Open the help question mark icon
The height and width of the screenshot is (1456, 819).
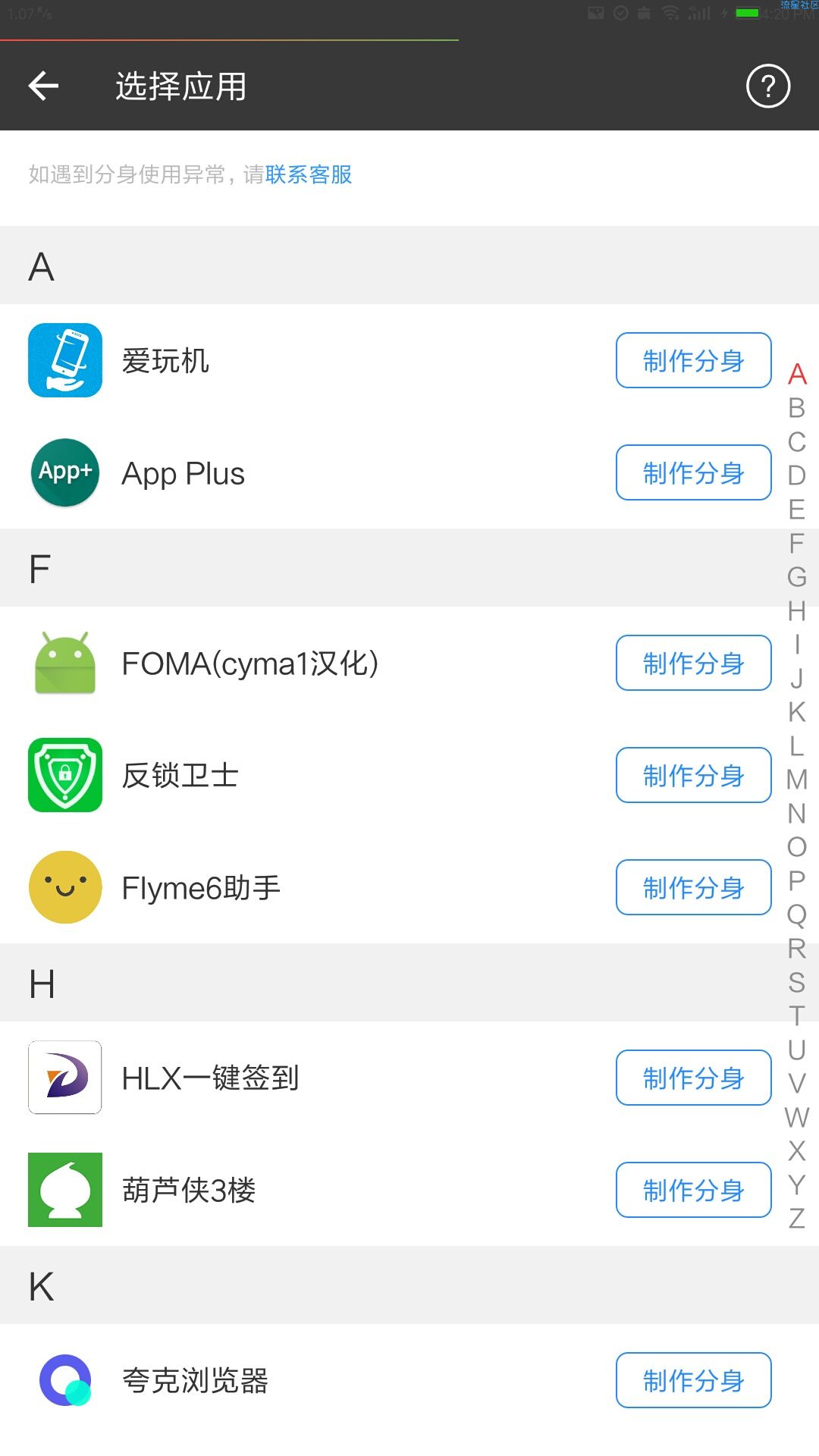coord(768,86)
